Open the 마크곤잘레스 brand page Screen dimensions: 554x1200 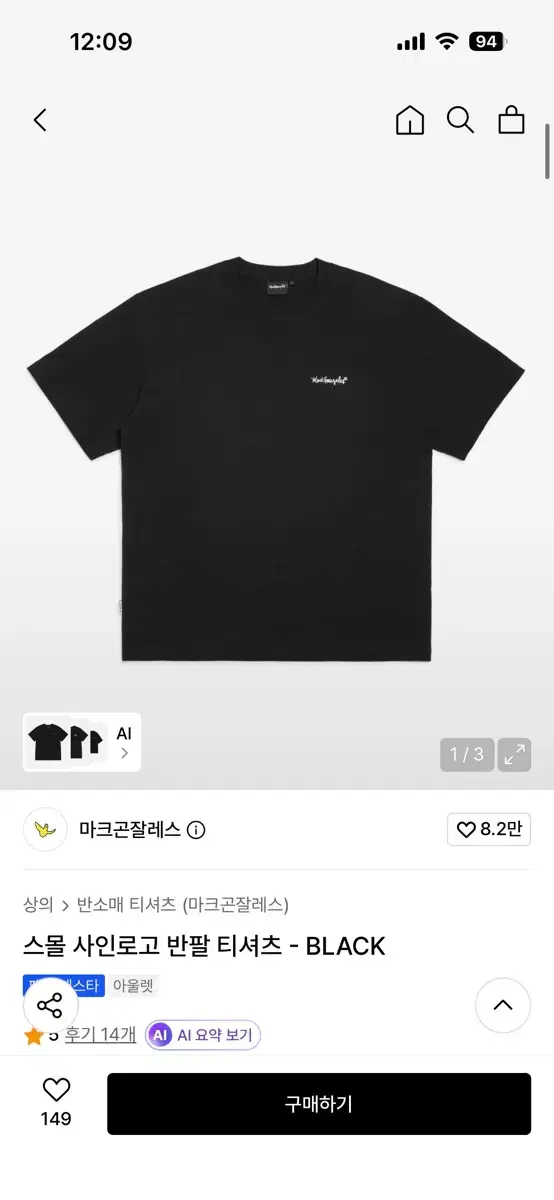click(130, 829)
